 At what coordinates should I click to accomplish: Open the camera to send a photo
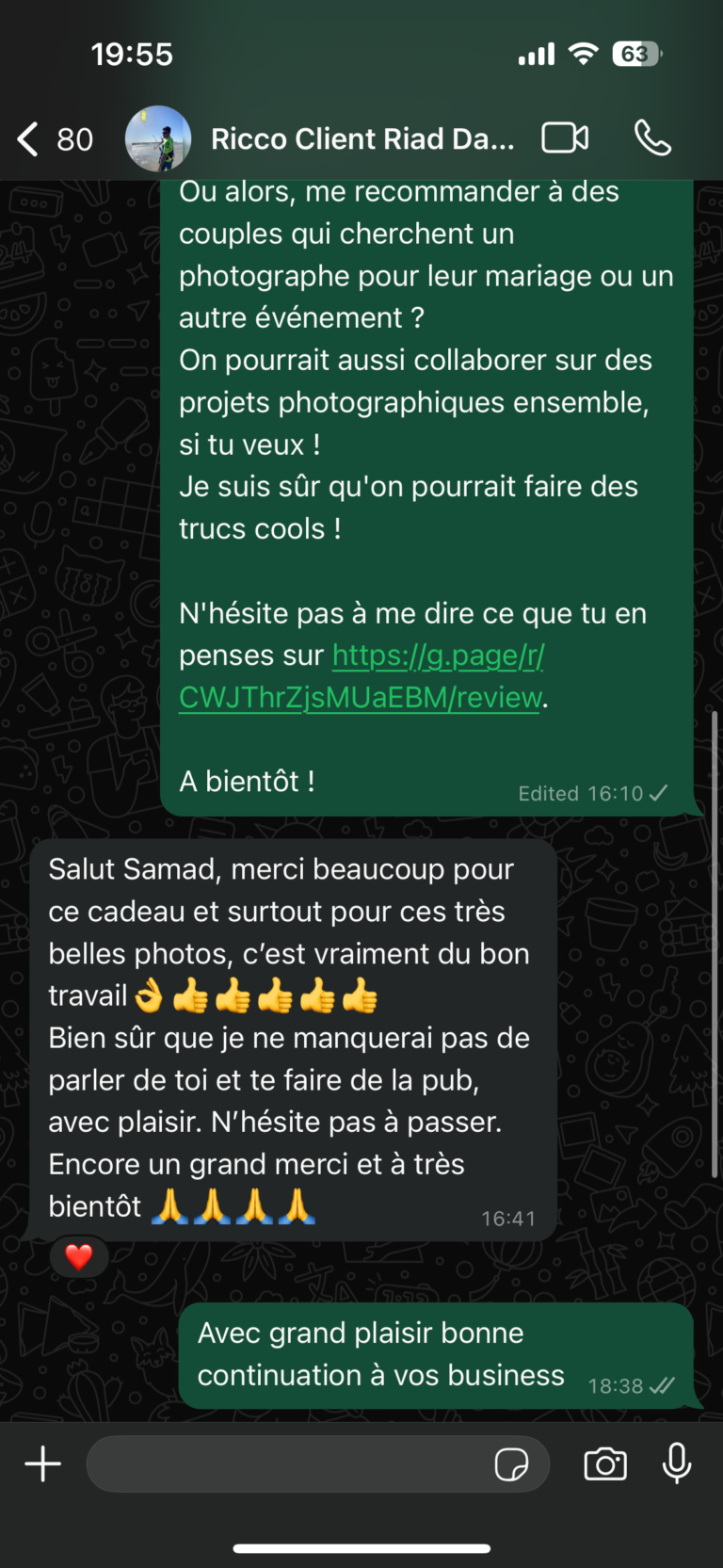click(605, 1464)
